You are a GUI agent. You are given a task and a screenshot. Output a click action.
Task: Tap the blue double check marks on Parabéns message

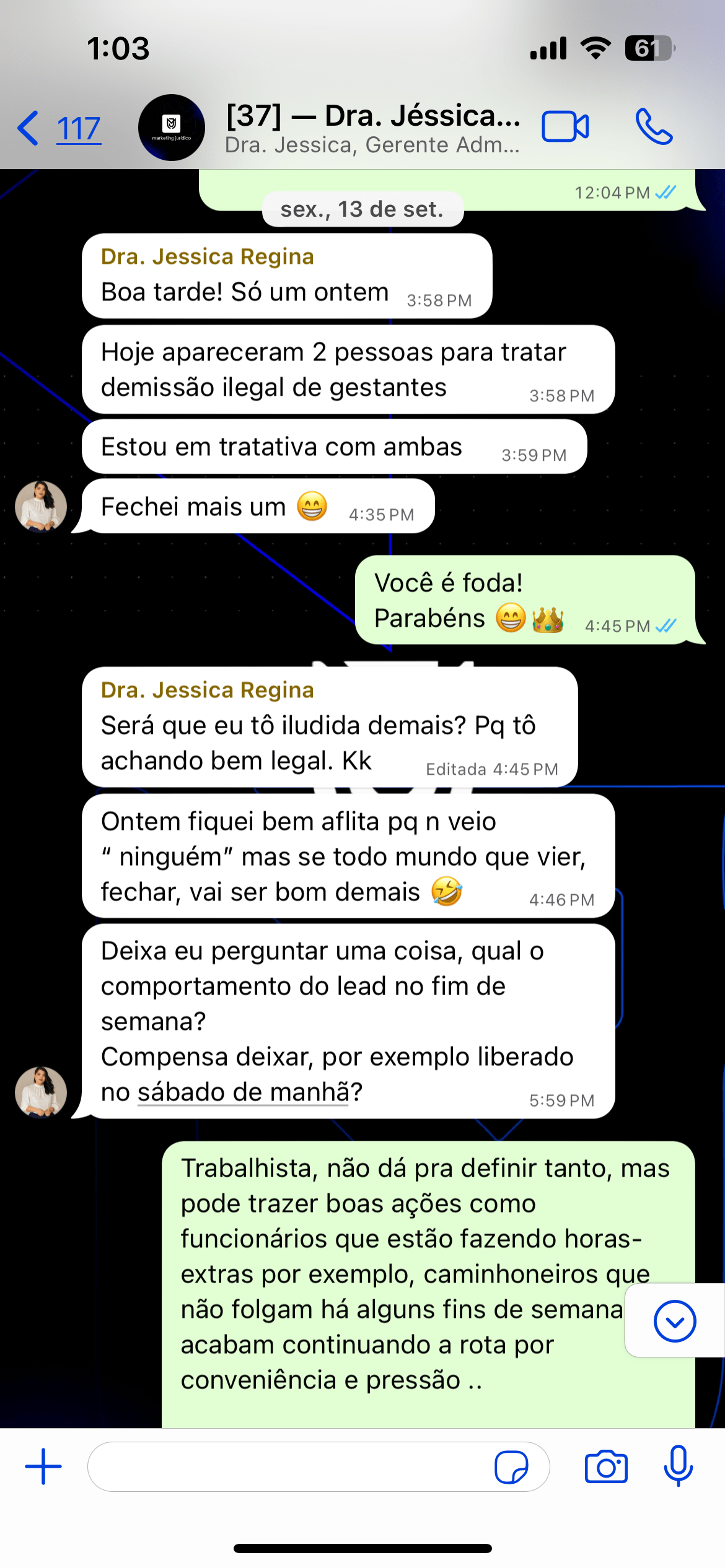point(665,626)
